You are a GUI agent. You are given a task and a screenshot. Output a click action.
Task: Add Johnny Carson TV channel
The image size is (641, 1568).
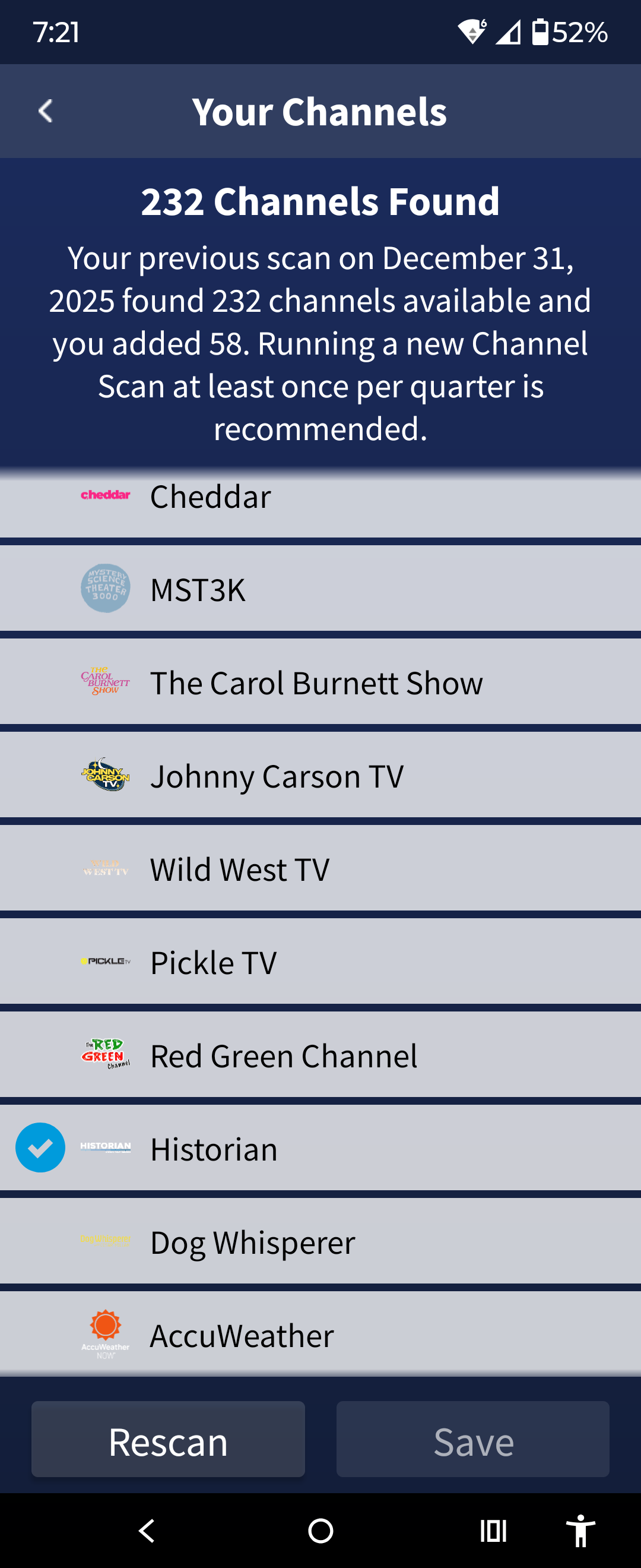point(320,775)
